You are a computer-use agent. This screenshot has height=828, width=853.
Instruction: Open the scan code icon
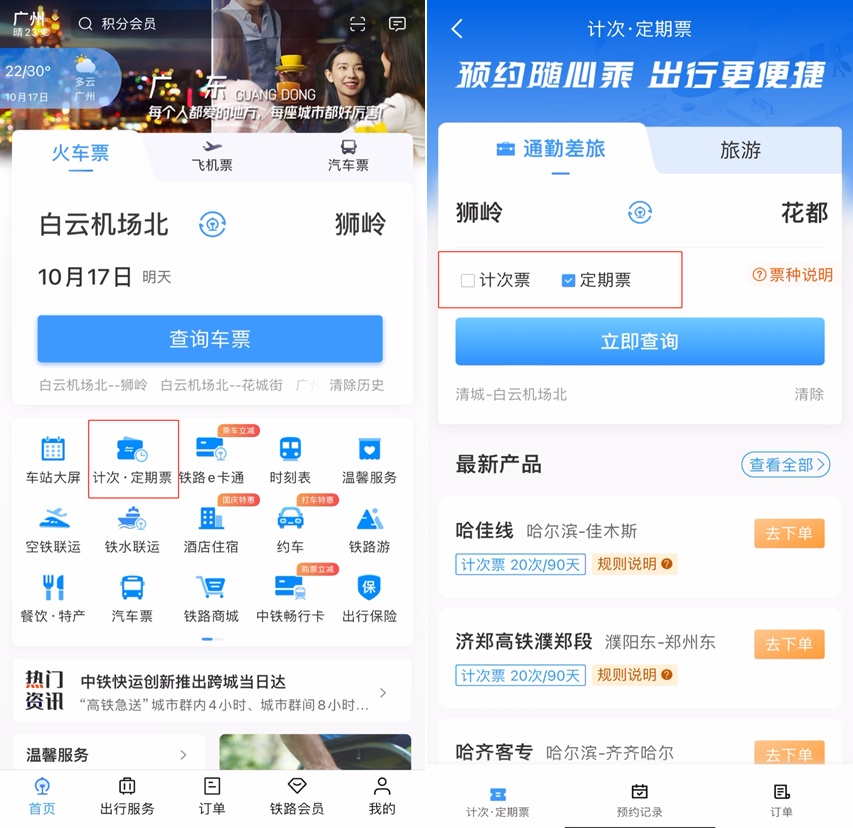(x=358, y=24)
